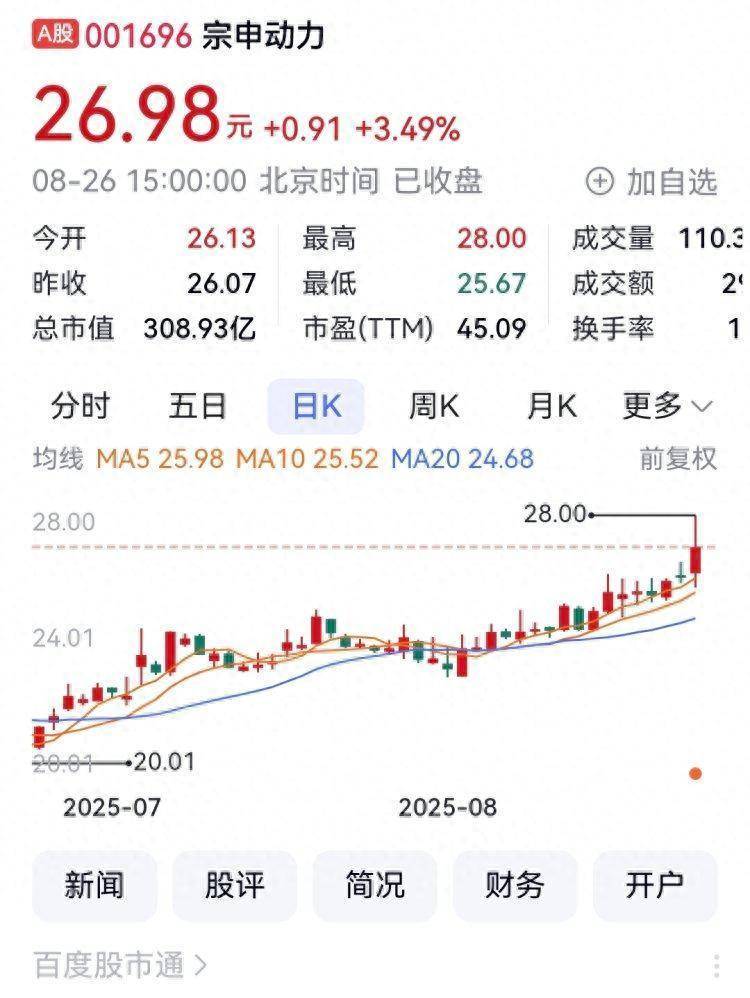The height and width of the screenshot is (998, 750).
Task: Expand the 更多 chart options dropdown
Action: [667, 407]
